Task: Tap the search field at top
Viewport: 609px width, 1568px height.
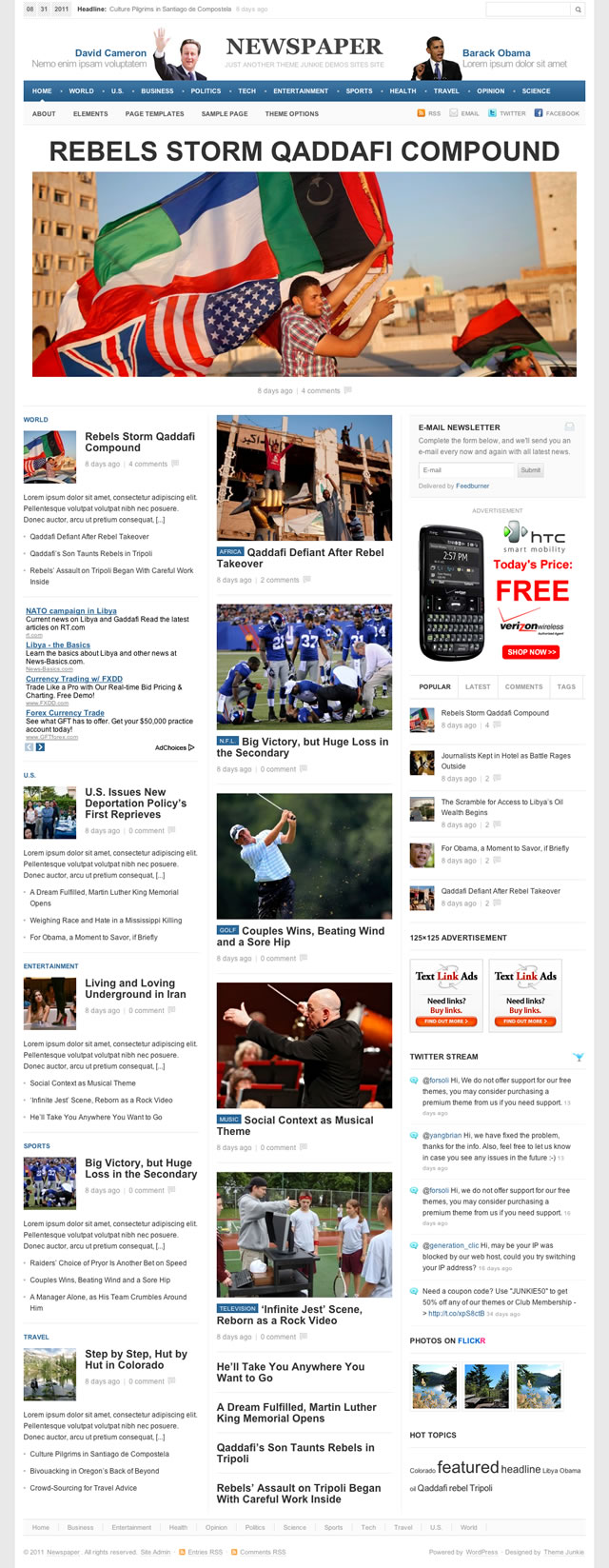Action: (527, 10)
